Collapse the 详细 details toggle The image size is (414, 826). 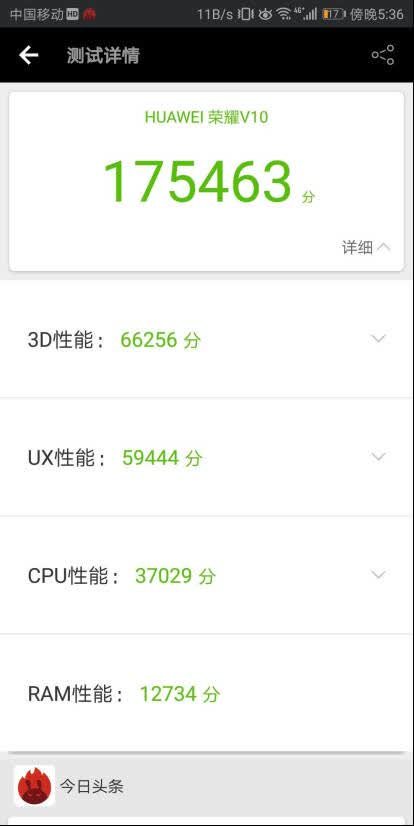pyautogui.click(x=366, y=247)
